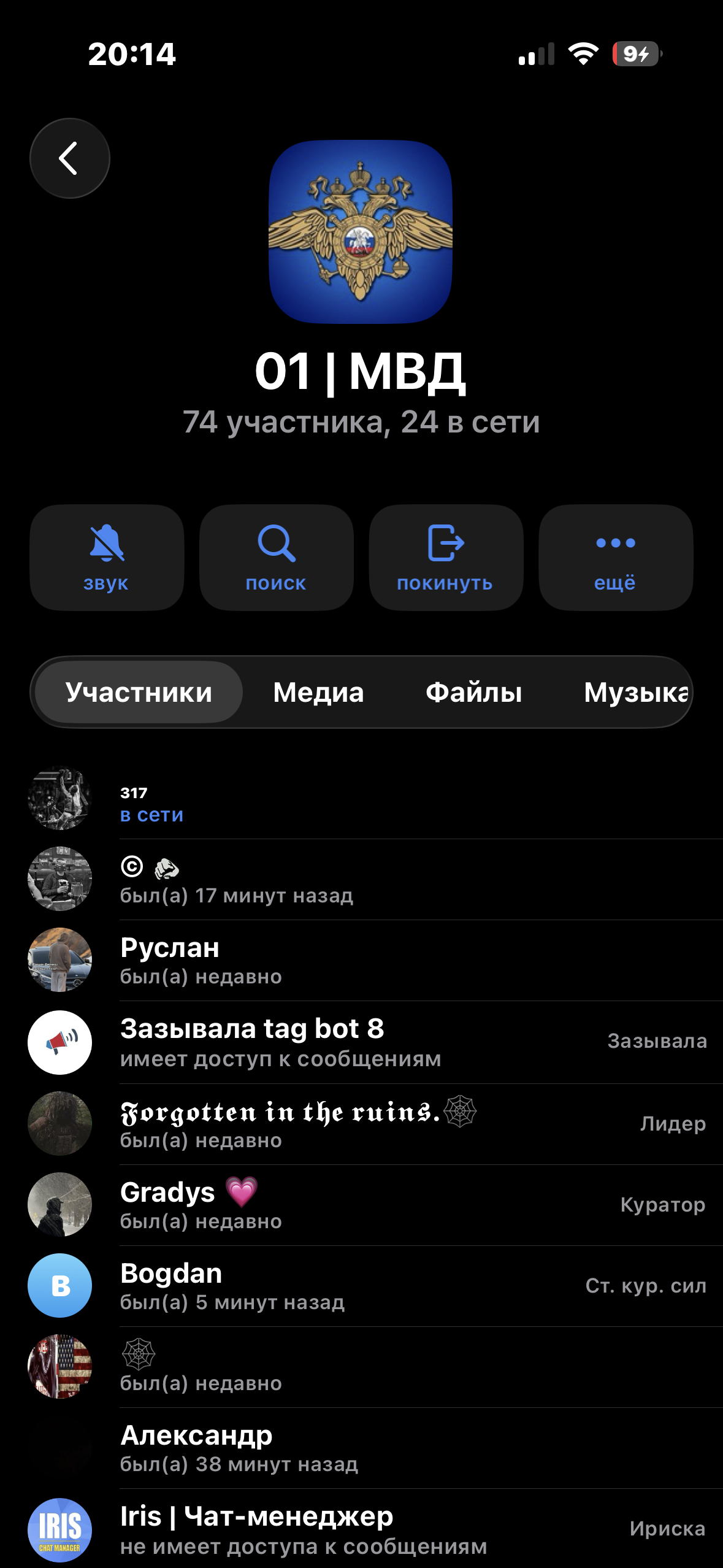The width and height of the screenshot is (723, 1568).
Task: Leave the group with покинуть
Action: click(x=446, y=557)
